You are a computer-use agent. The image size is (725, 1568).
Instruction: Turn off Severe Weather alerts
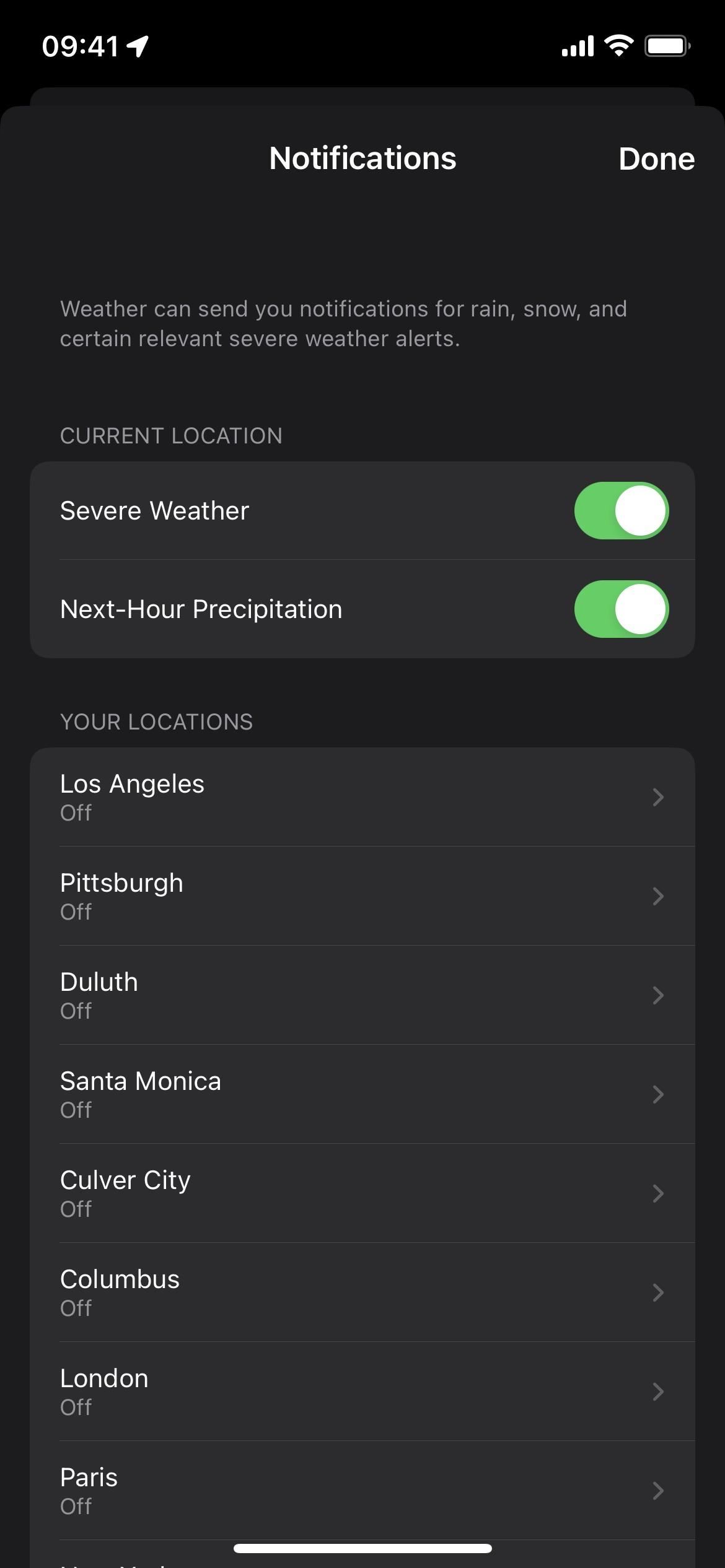click(x=622, y=511)
